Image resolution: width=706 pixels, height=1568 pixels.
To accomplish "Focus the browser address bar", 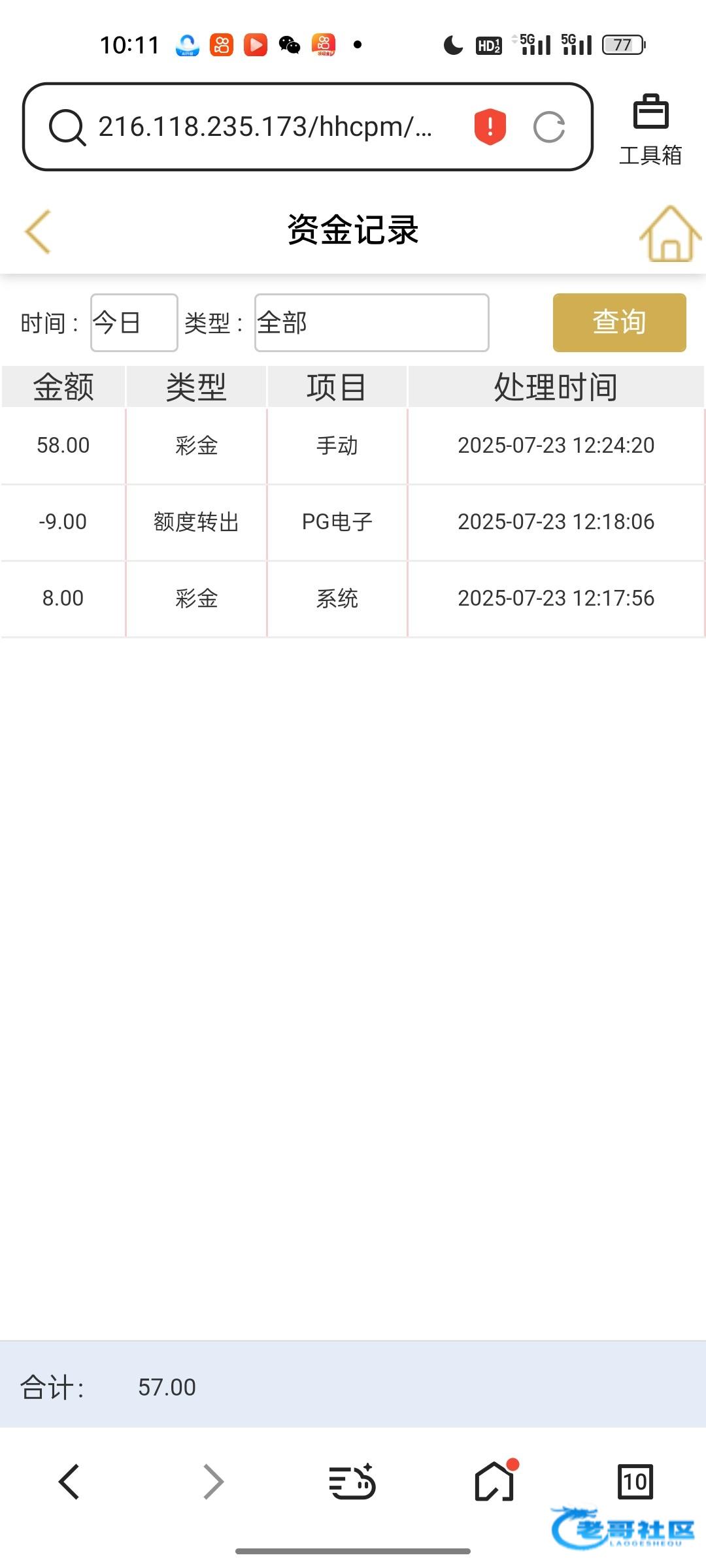I will click(x=265, y=127).
